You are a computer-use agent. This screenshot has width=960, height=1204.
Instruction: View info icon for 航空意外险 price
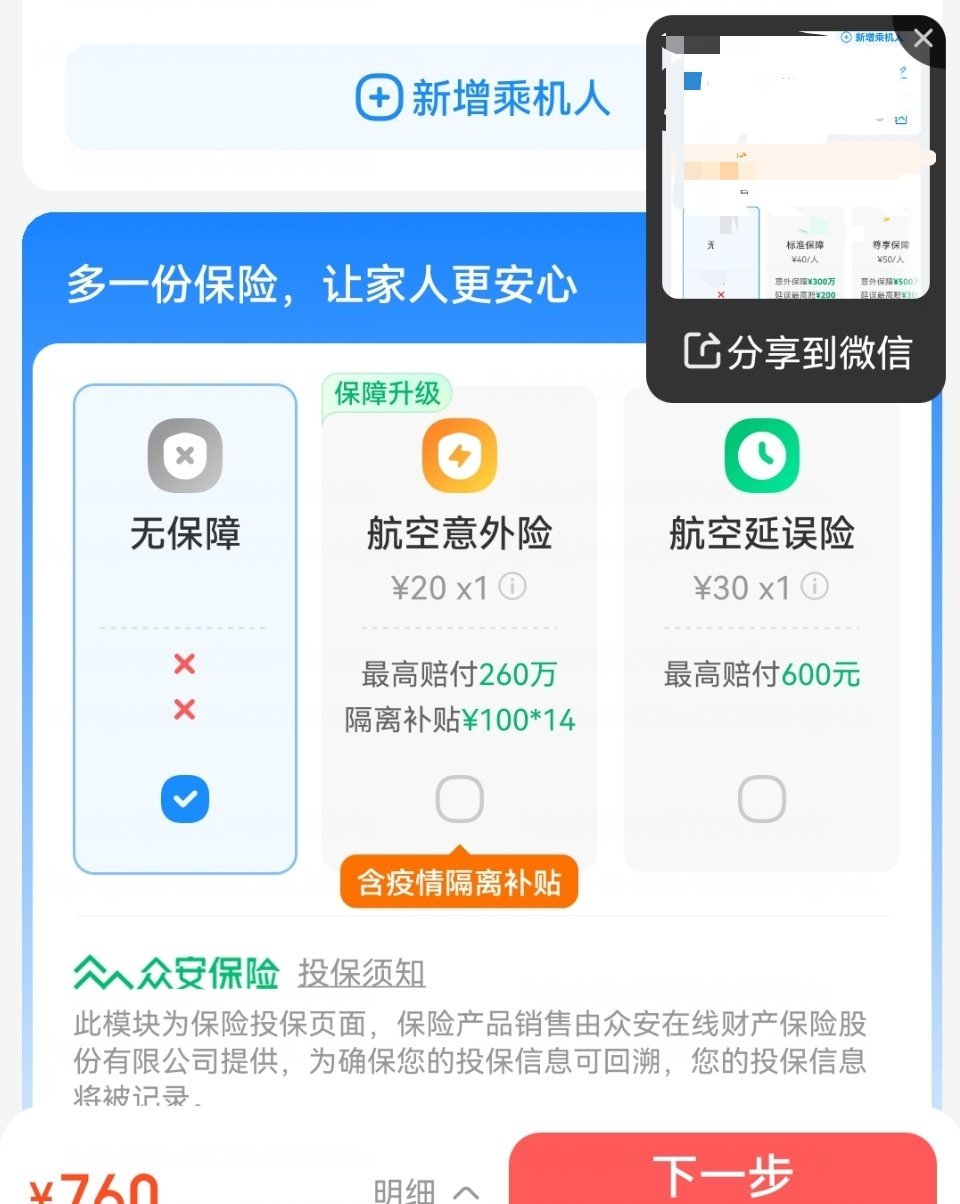coord(513,586)
